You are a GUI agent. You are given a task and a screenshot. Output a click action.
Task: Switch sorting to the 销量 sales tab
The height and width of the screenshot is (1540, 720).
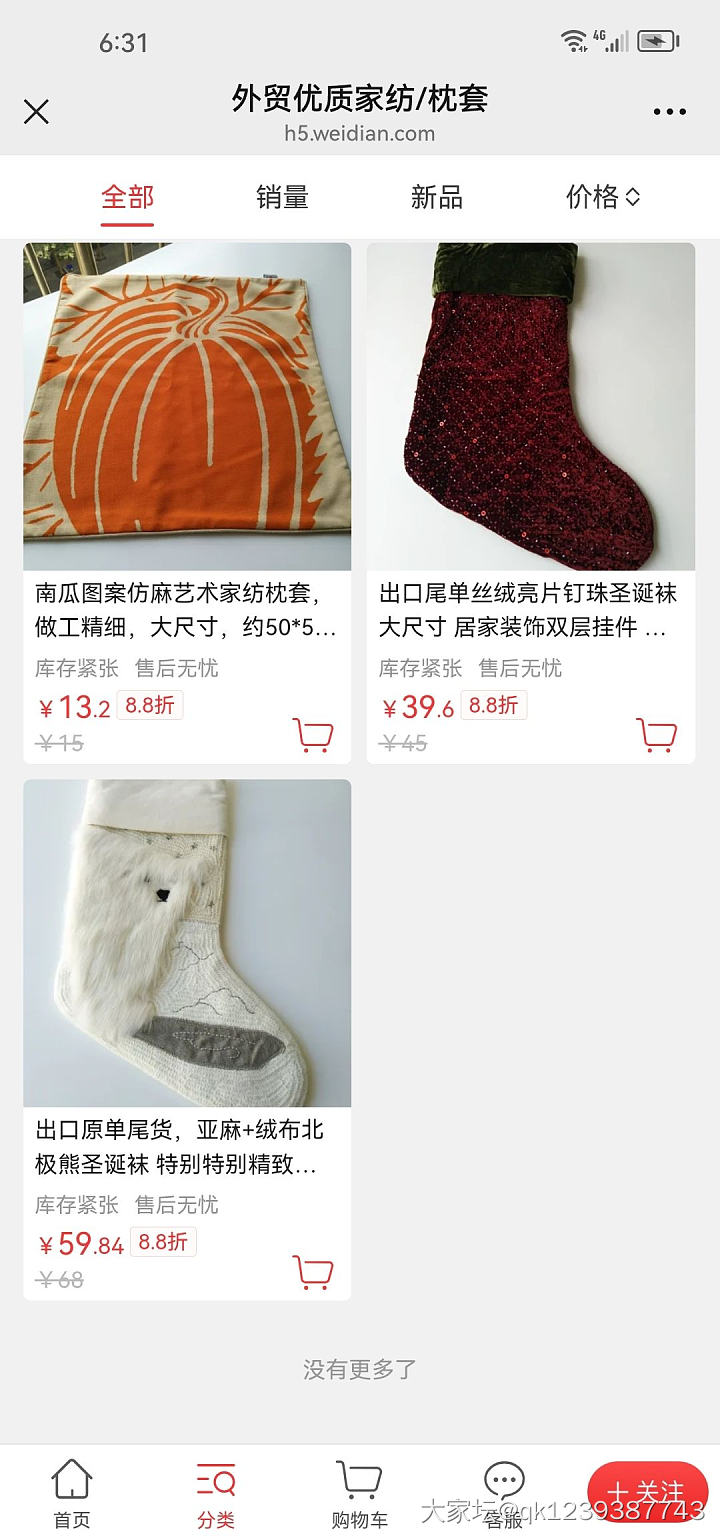[281, 197]
